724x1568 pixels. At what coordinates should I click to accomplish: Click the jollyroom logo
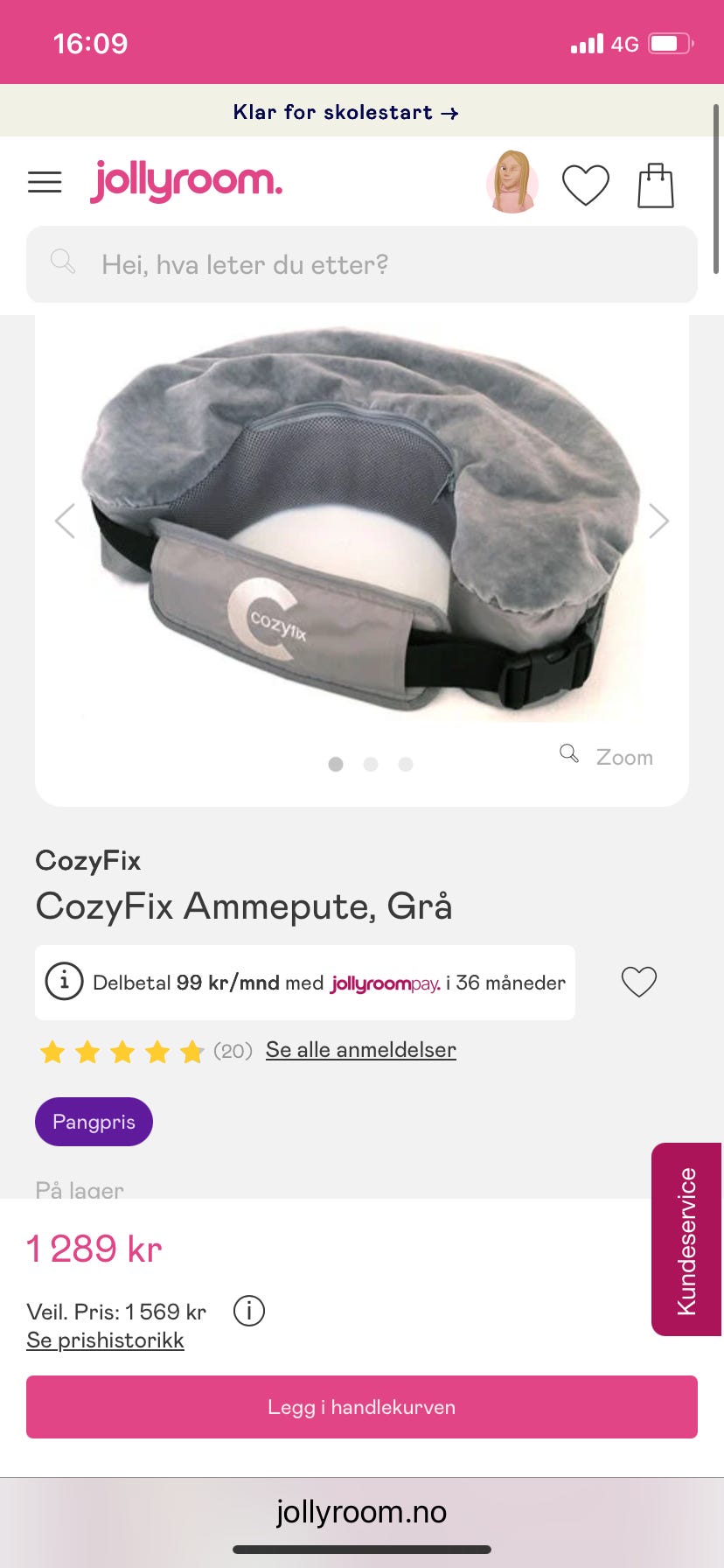coord(185,181)
